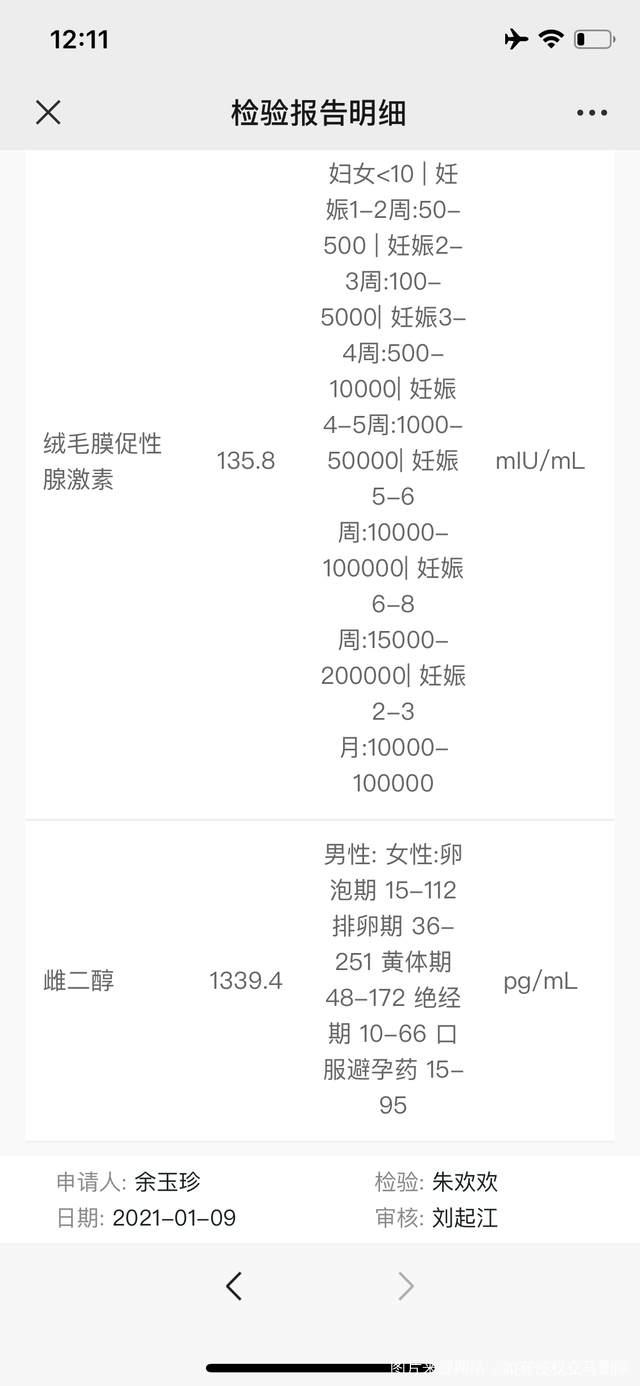This screenshot has width=640, height=1386.
Task: Close the 检验报告明细 page
Action: pyautogui.click(x=48, y=112)
